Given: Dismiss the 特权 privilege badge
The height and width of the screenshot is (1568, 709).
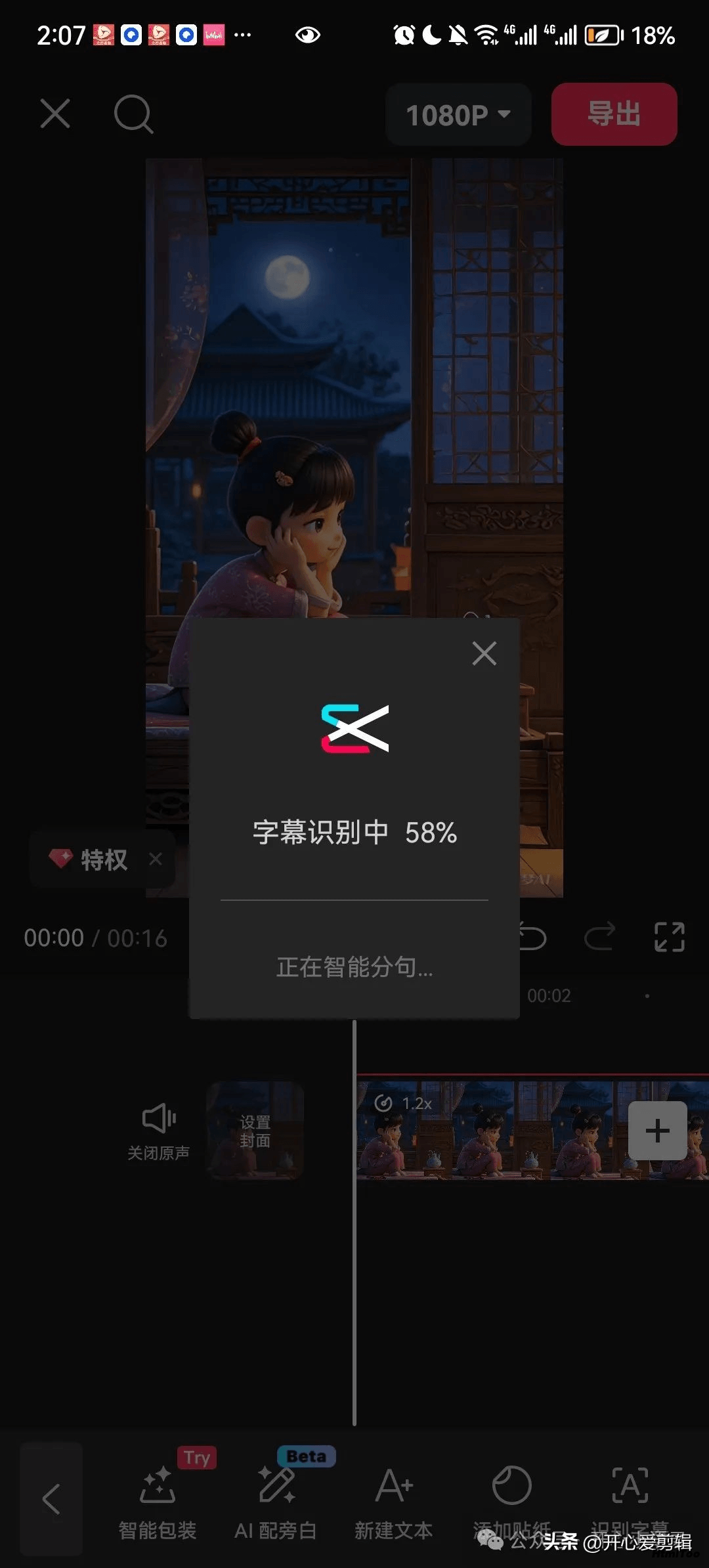Looking at the screenshot, I should [156, 859].
